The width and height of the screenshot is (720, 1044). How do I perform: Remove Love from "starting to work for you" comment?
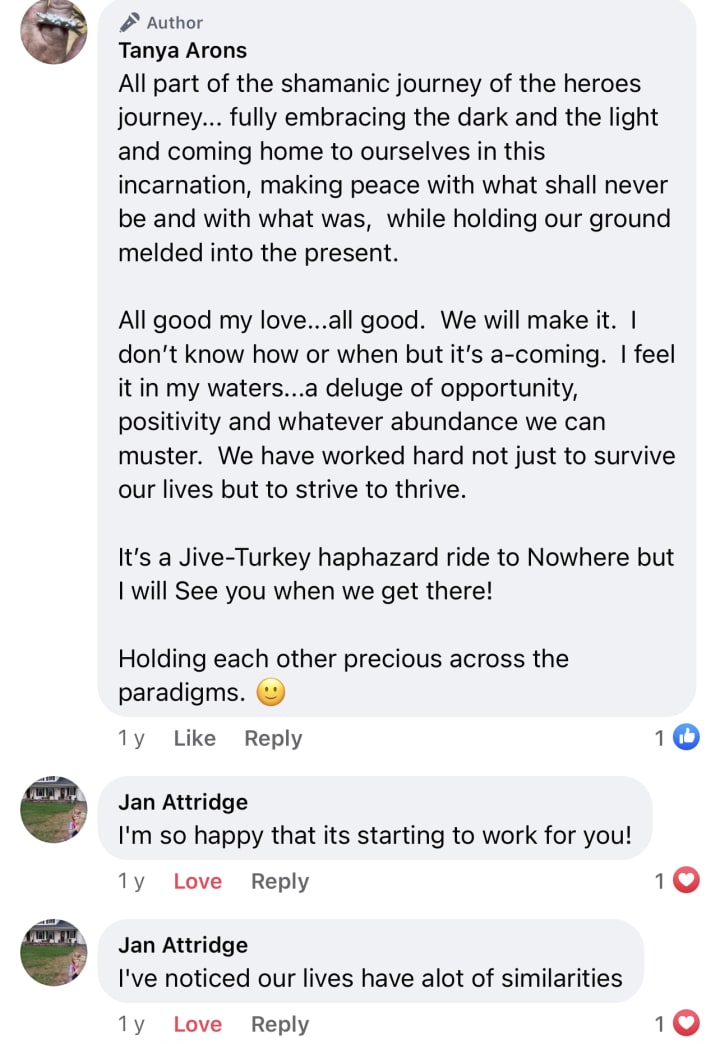[197, 881]
